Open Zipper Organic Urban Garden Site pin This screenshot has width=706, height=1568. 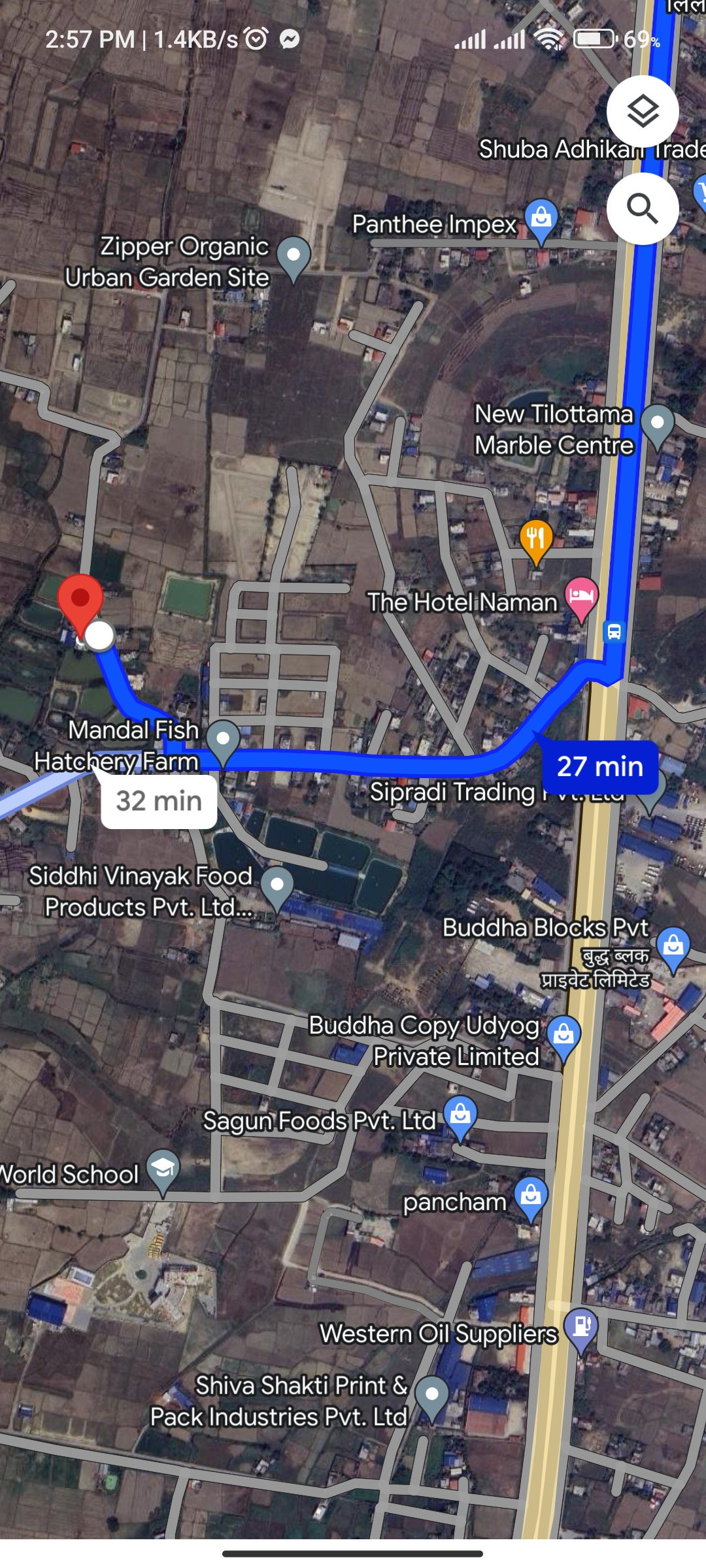click(294, 255)
